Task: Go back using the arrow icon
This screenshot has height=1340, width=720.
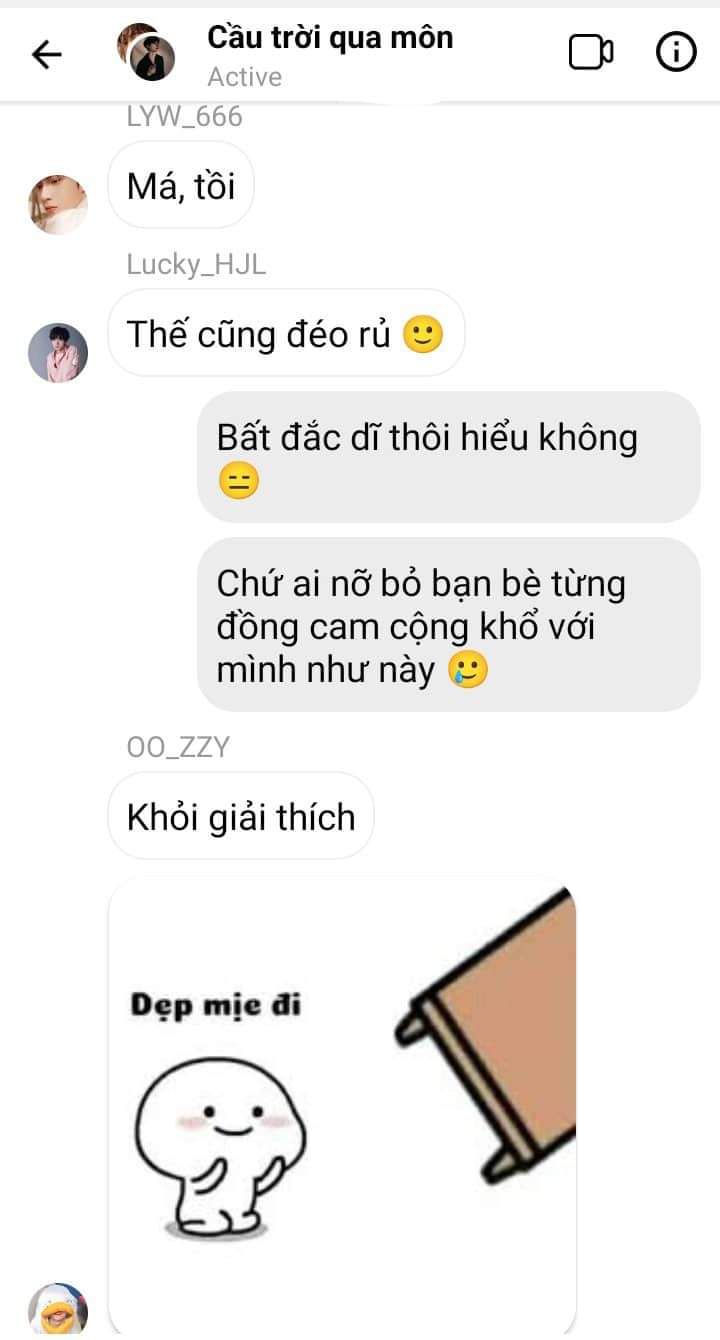Action: (46, 54)
